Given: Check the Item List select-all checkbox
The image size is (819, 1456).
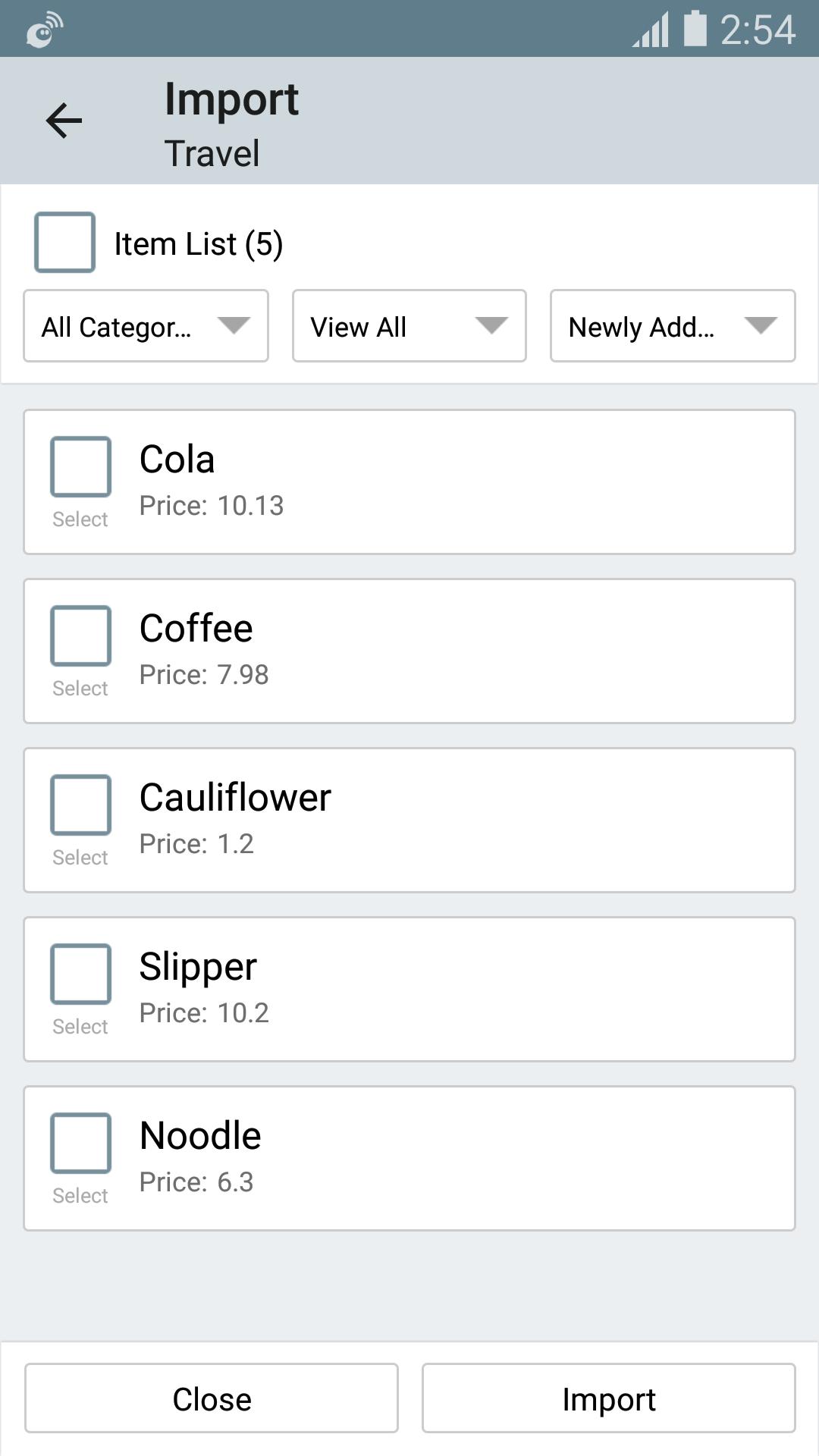Looking at the screenshot, I should pos(64,242).
